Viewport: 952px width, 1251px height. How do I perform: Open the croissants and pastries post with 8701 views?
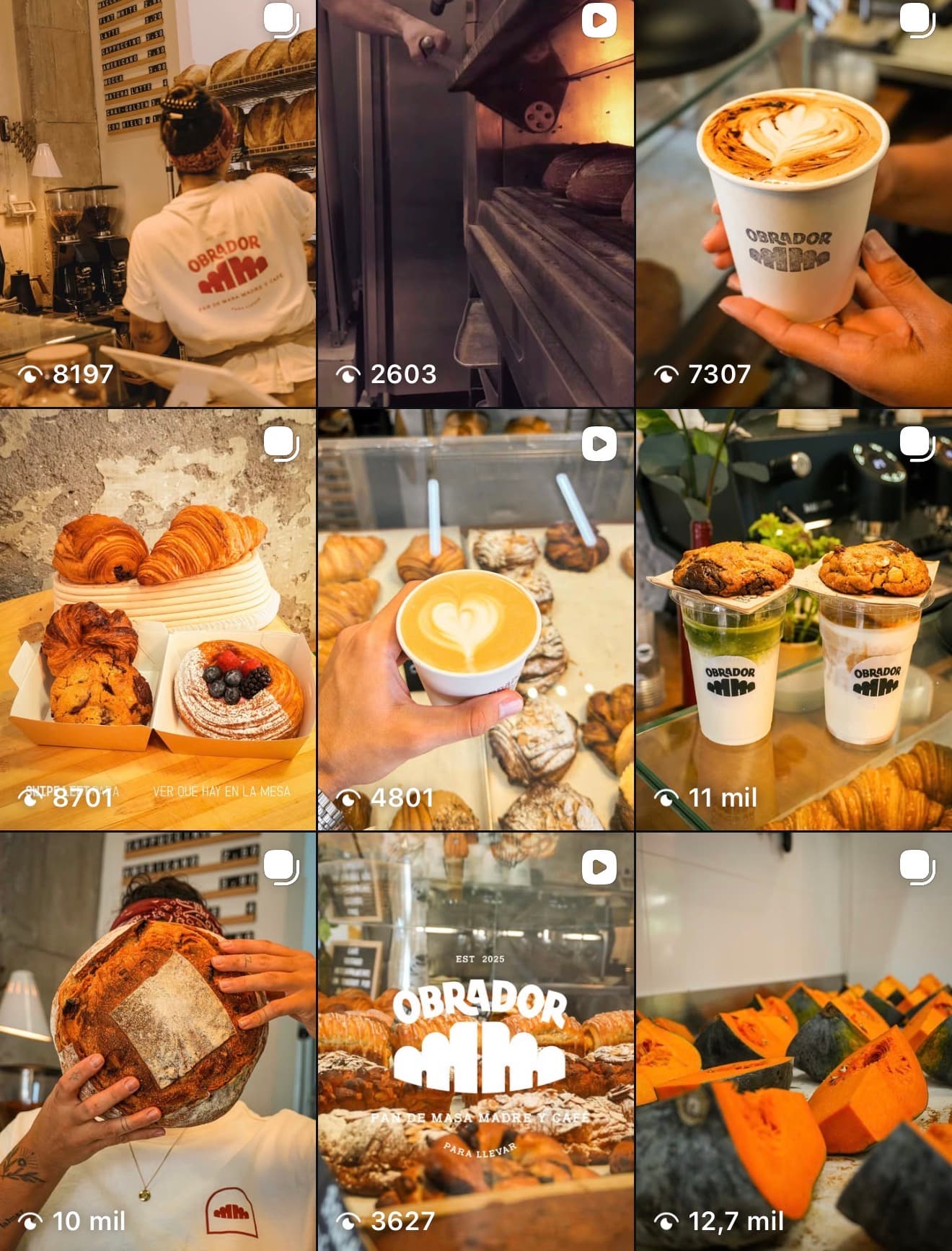[x=157, y=619]
